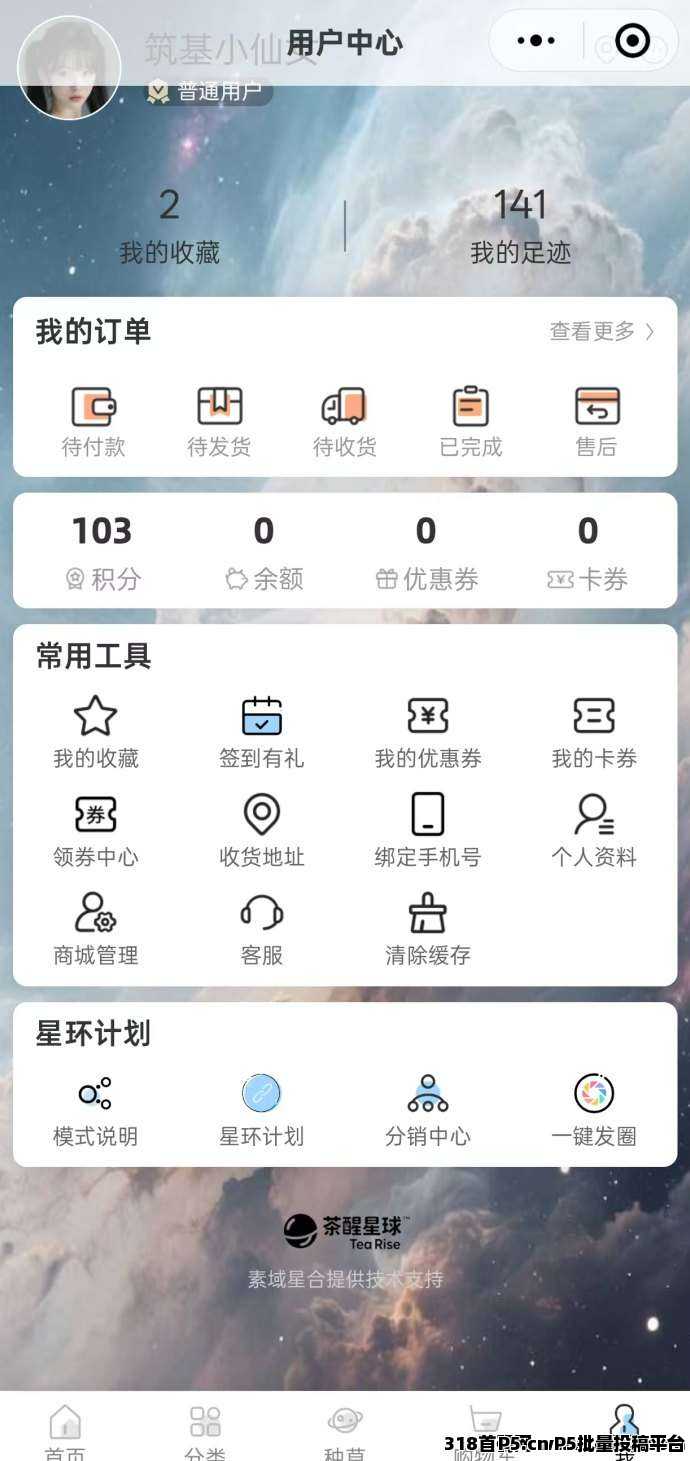Switch to the 首页 home tab

pyautogui.click(x=65, y=1432)
